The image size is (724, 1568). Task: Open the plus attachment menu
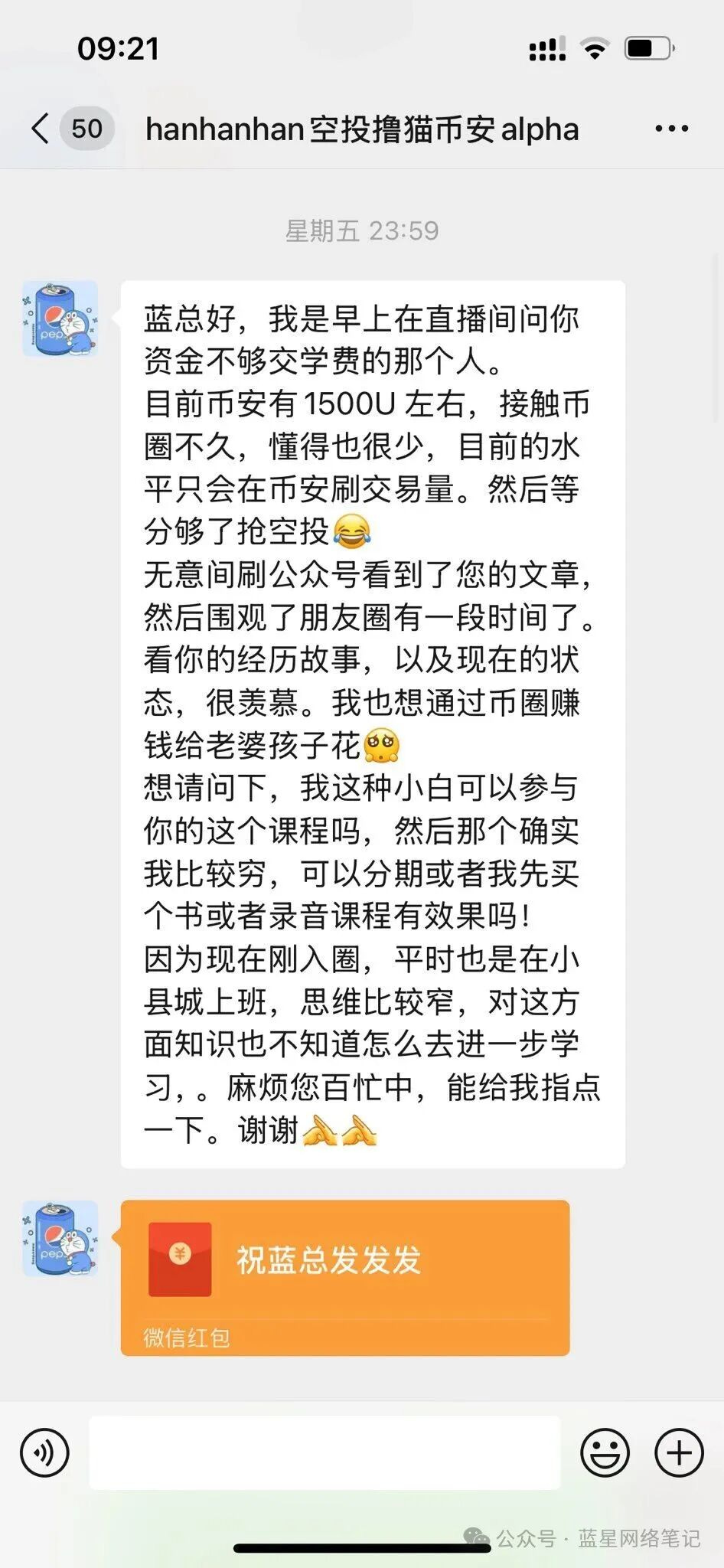(679, 1452)
